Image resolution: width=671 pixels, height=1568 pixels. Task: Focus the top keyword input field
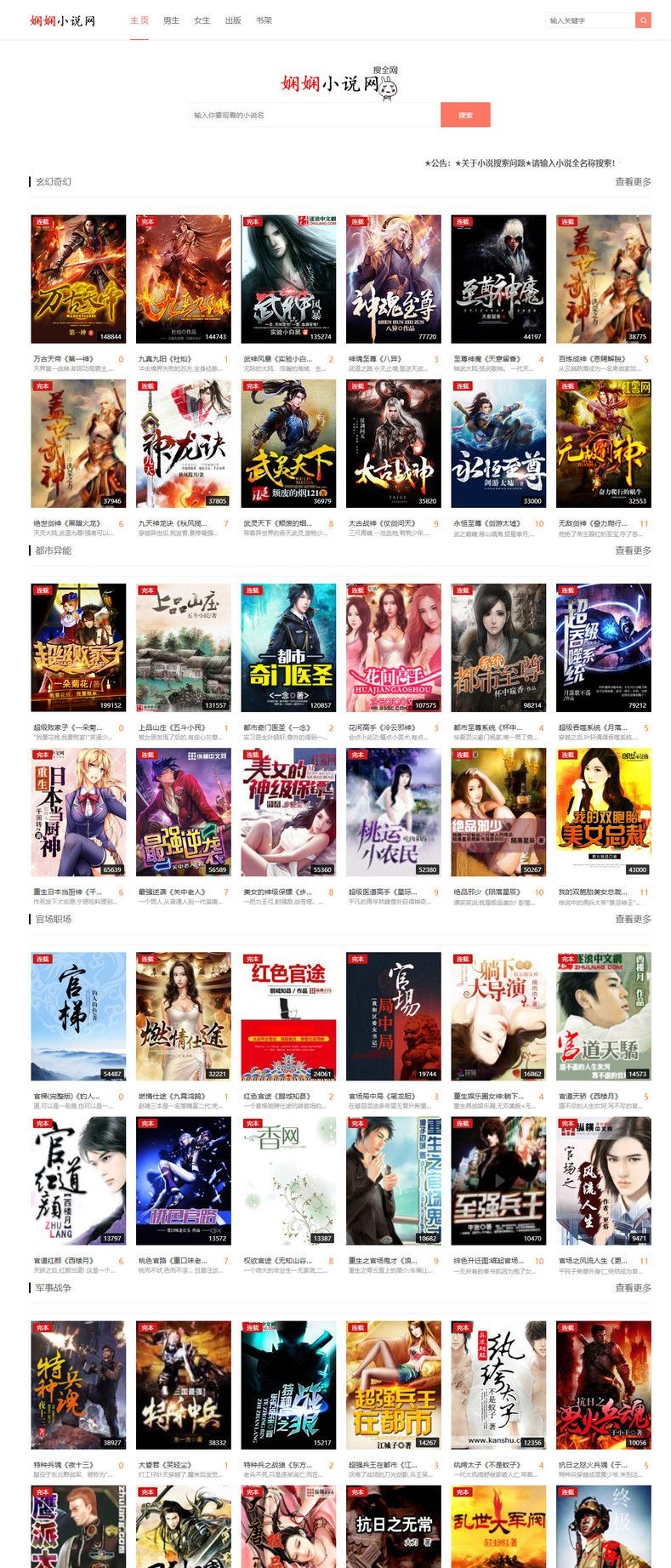point(589,20)
